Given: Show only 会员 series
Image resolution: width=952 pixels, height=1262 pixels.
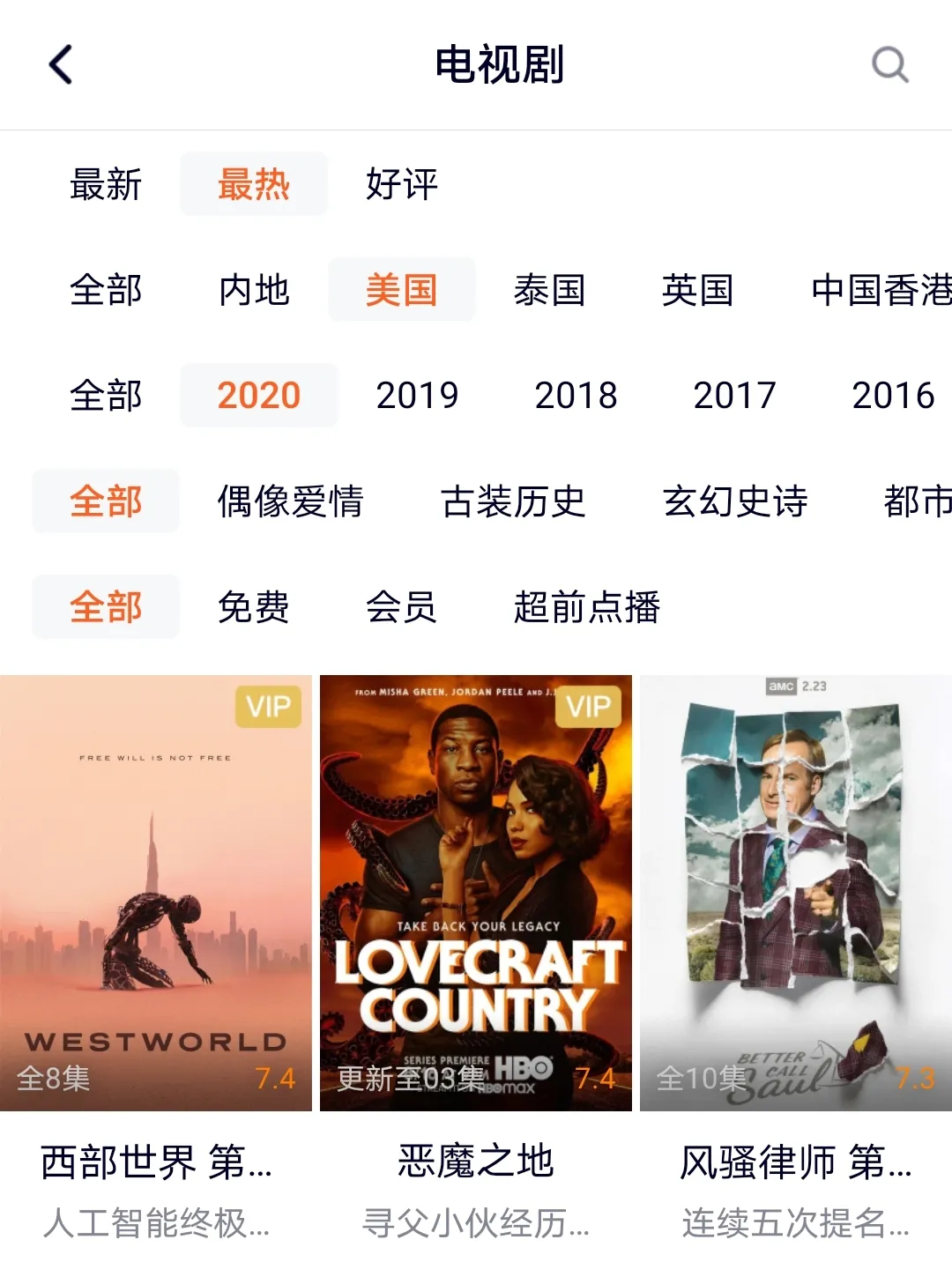Looking at the screenshot, I should (401, 607).
